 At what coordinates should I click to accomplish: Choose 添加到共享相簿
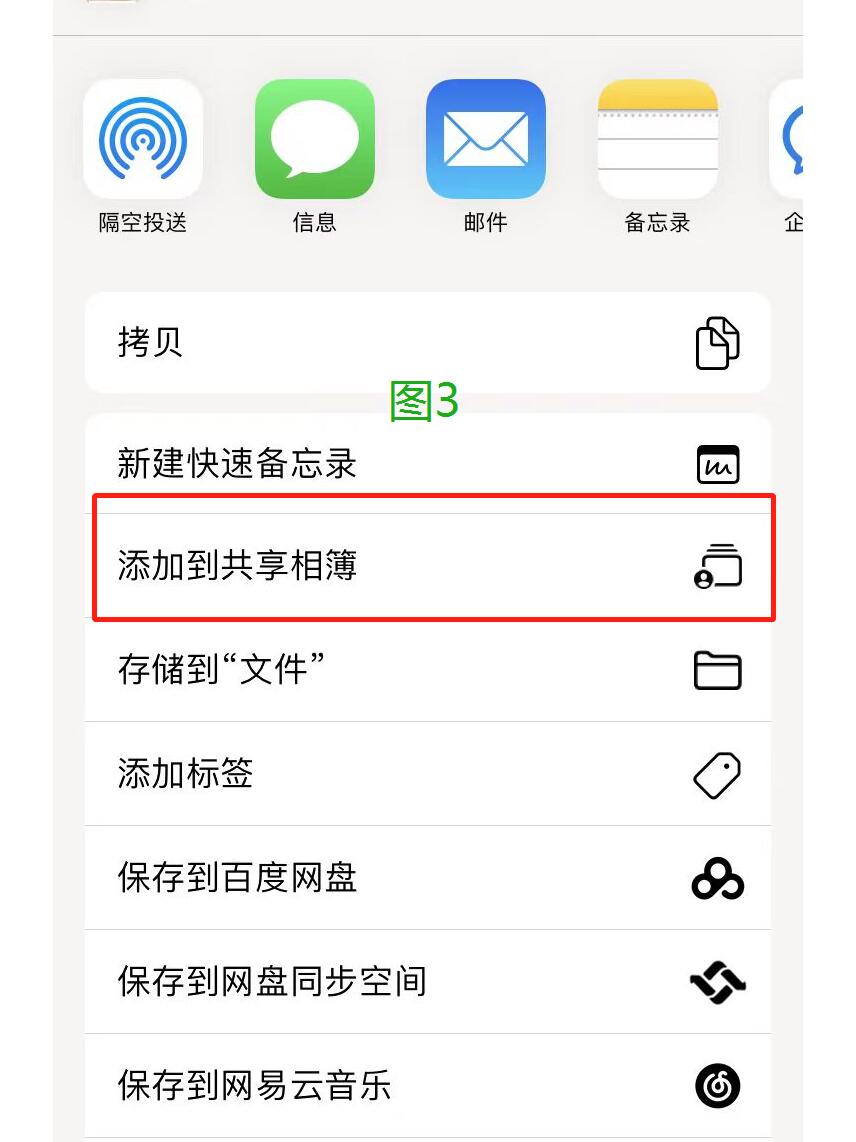pyautogui.click(x=427, y=566)
